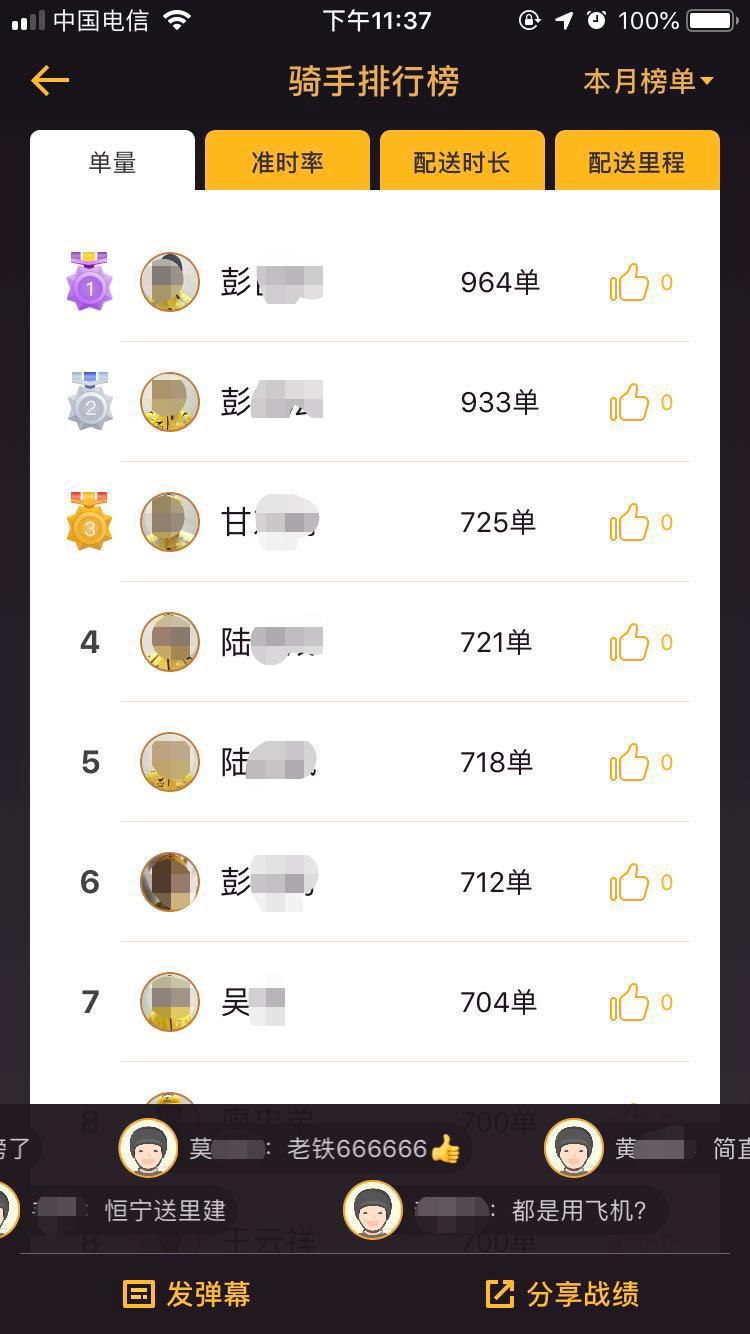
Task: Switch to the 配送时长 tab
Action: point(462,162)
